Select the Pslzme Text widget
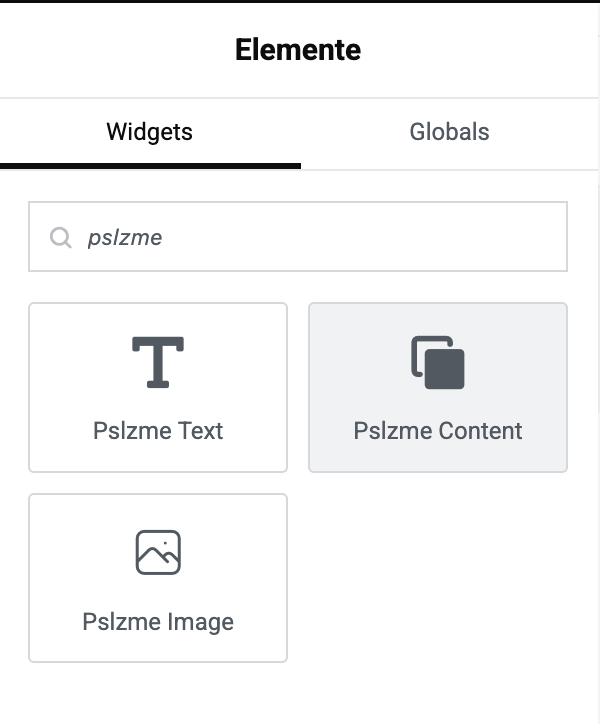This screenshot has width=600, height=724. point(158,388)
